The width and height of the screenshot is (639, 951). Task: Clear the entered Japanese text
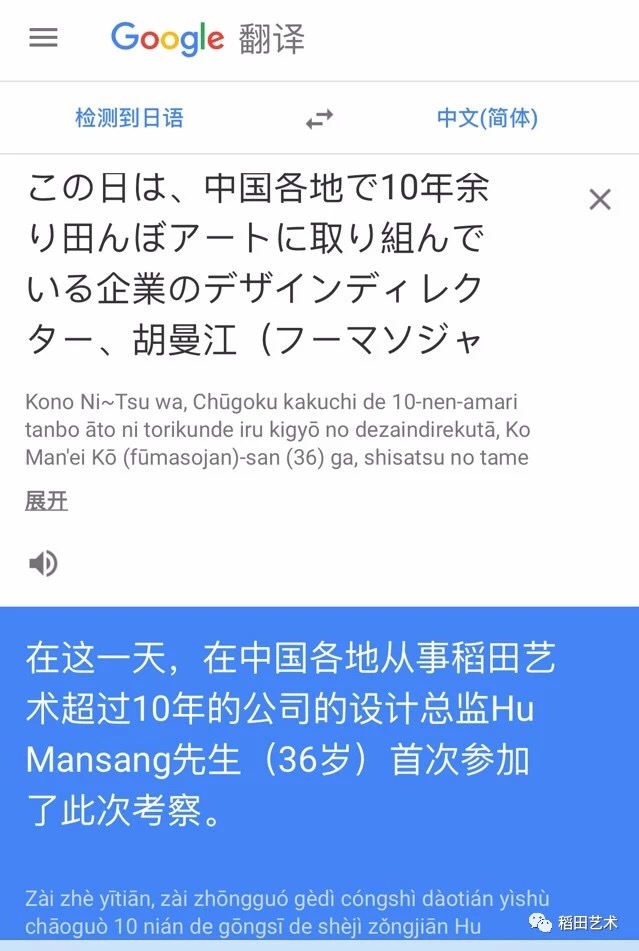pyautogui.click(x=599, y=199)
